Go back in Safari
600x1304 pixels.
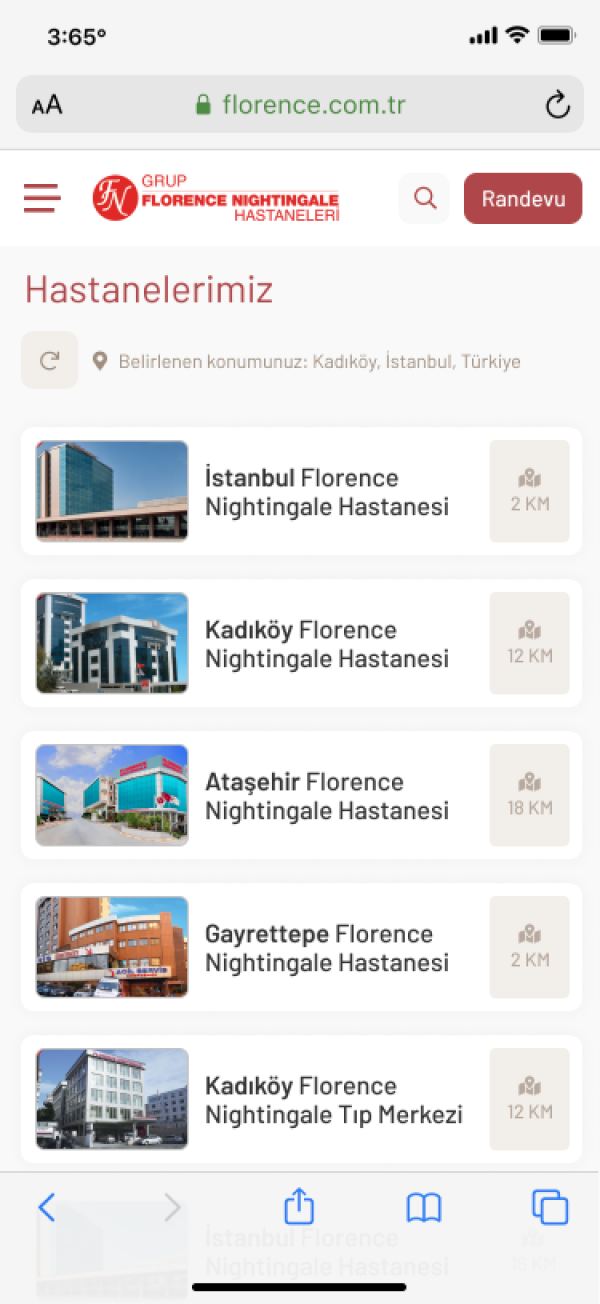point(46,1208)
